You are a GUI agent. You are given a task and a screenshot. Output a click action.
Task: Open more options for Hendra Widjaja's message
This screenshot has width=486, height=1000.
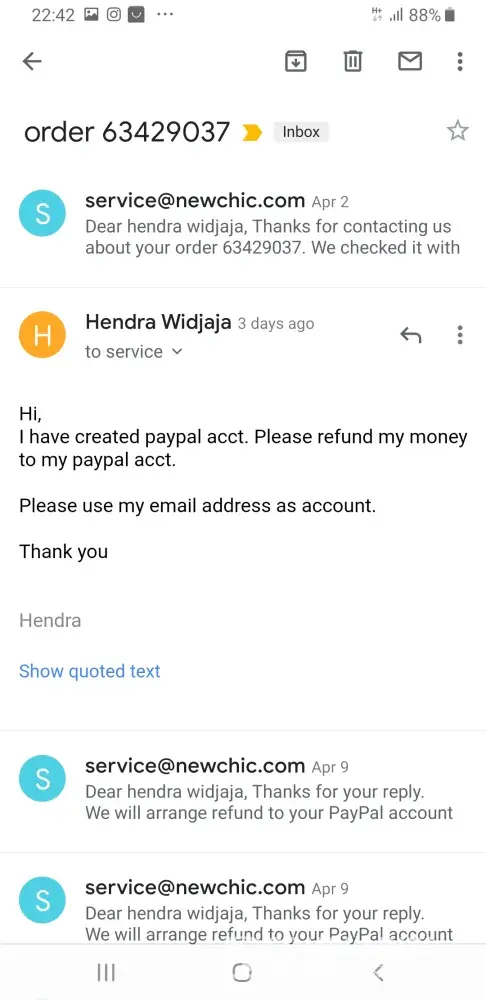click(x=460, y=335)
